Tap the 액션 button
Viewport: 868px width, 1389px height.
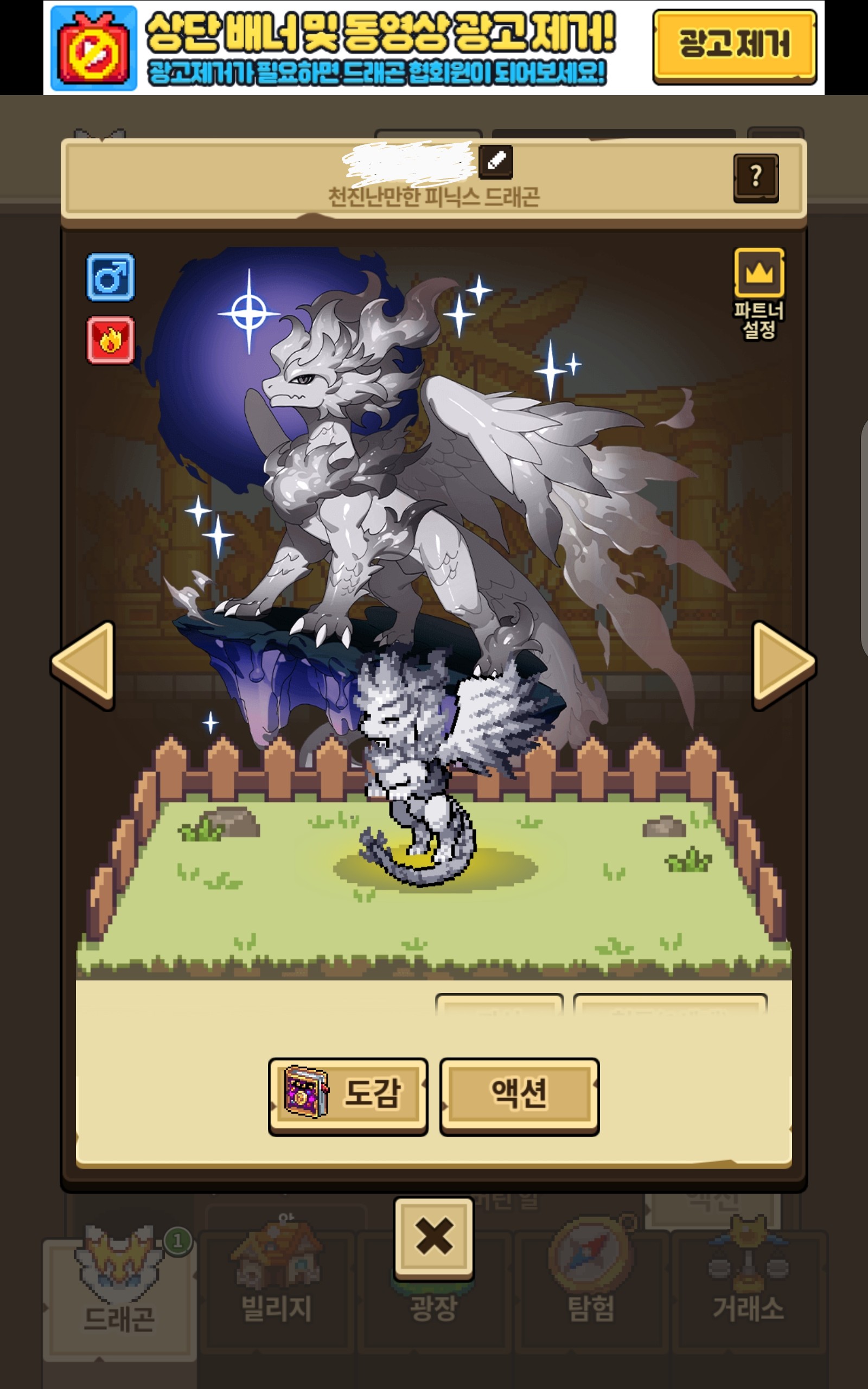[520, 1096]
